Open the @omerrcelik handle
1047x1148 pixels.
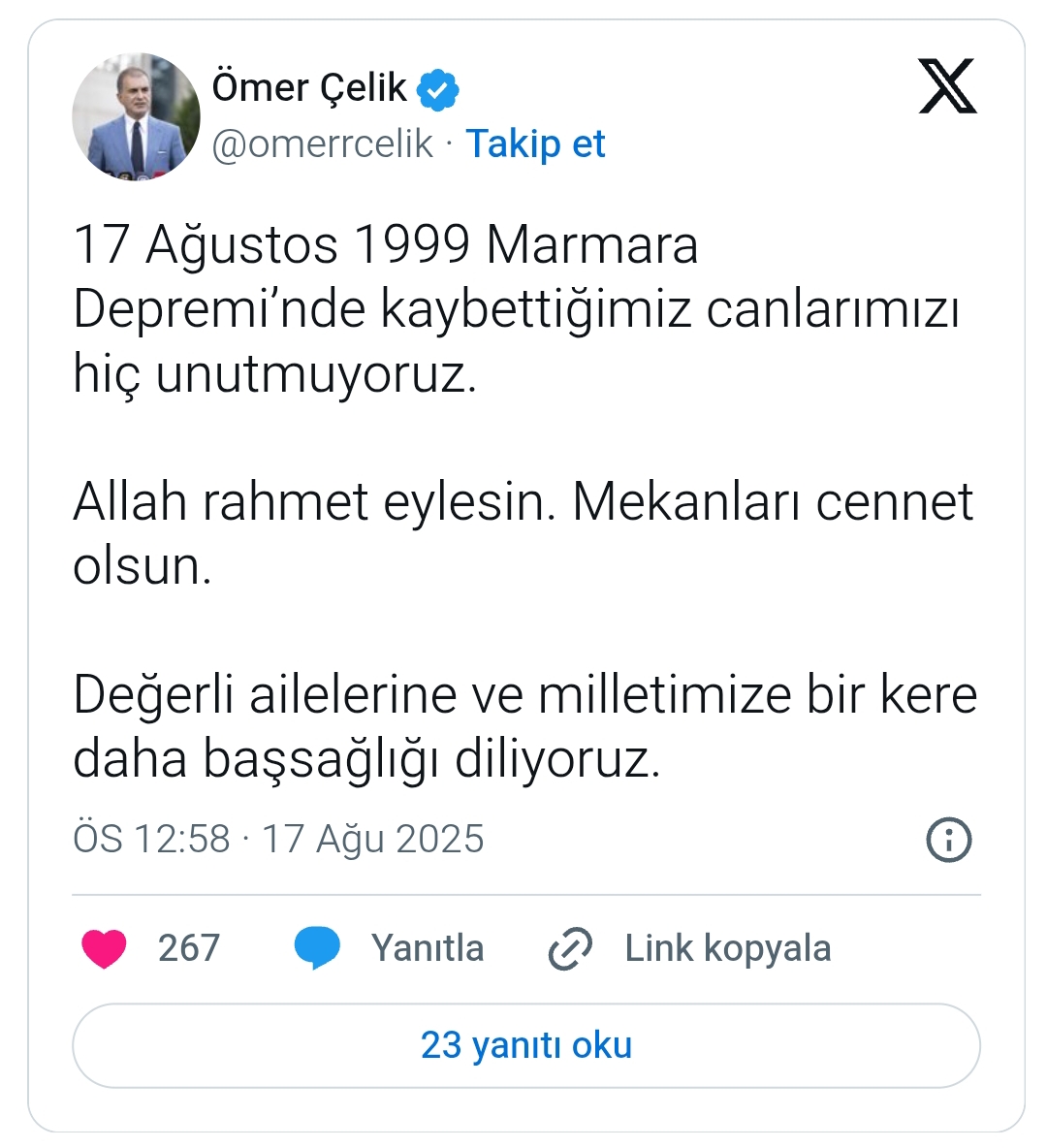pyautogui.click(x=322, y=143)
